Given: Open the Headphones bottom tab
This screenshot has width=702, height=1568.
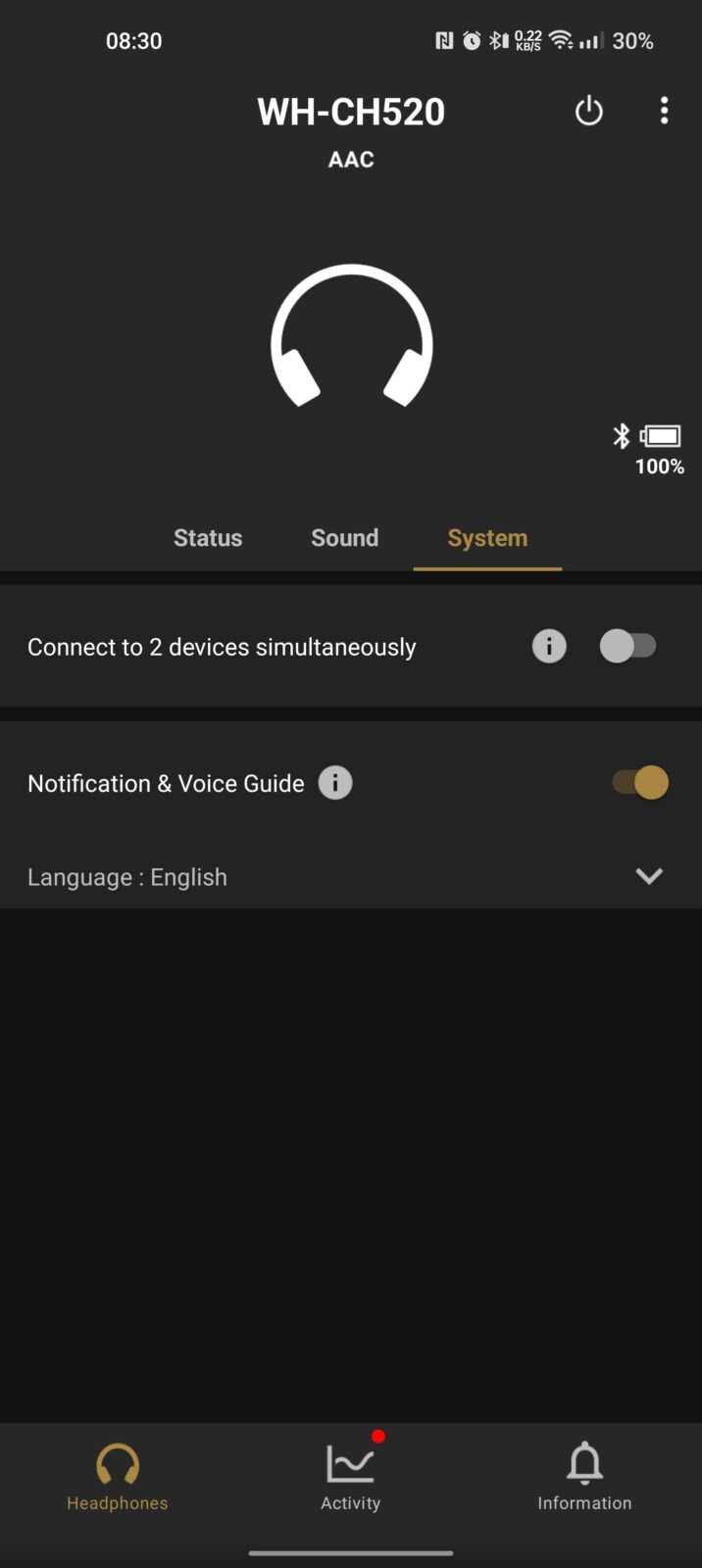Looking at the screenshot, I should 117,1477.
